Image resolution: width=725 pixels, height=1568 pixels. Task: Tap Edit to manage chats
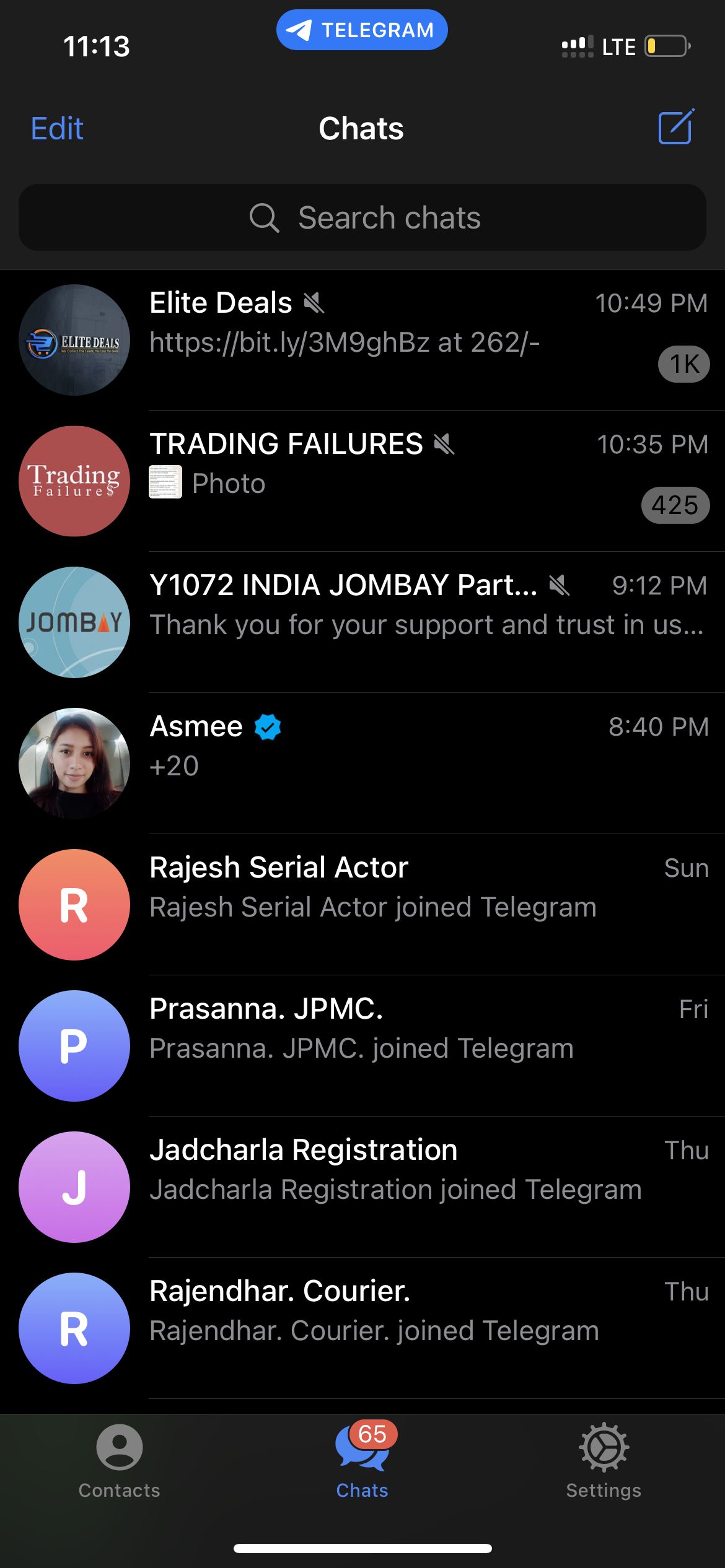click(x=57, y=129)
